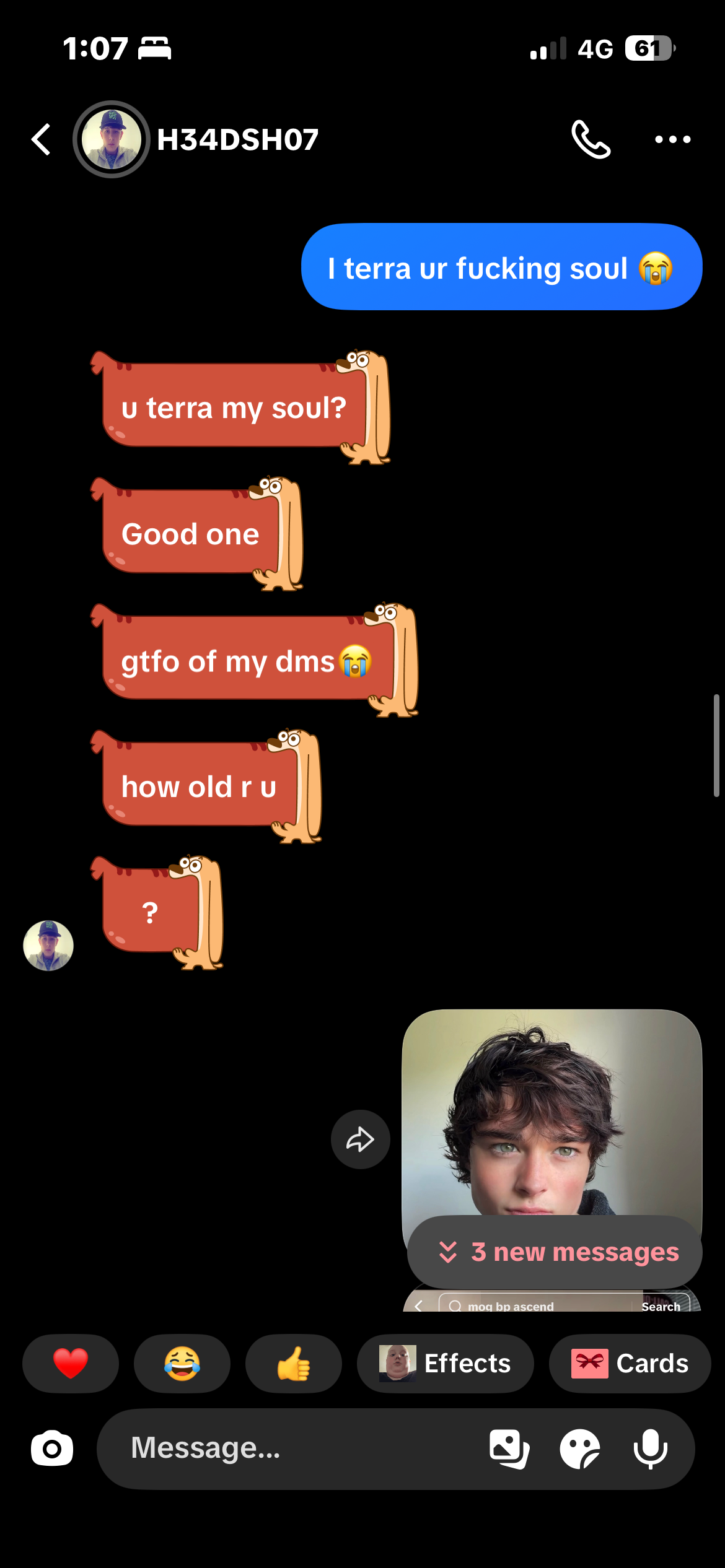The height and width of the screenshot is (1568, 725).
Task: Record a voice message with the microphone
Action: [651, 1448]
